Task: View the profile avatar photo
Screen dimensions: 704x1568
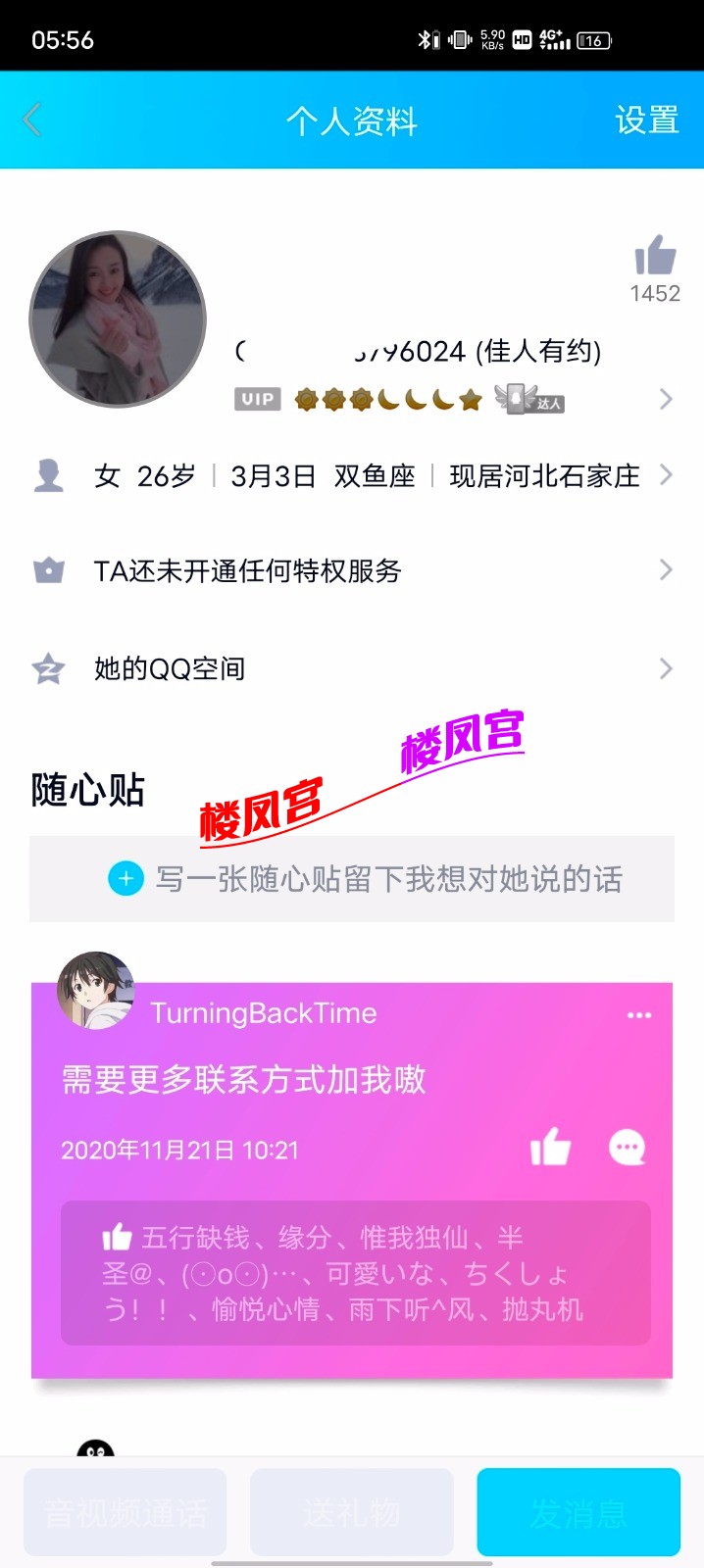Action: [118, 318]
